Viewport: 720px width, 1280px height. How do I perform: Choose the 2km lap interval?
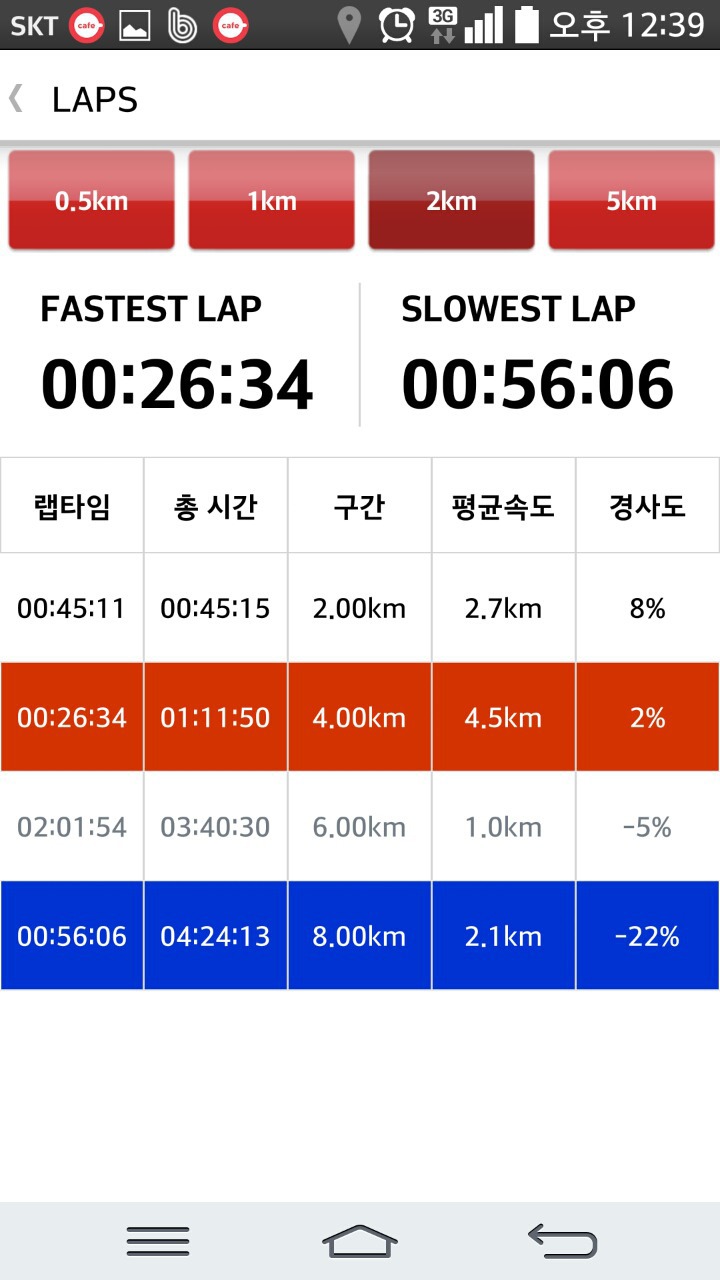(451, 200)
